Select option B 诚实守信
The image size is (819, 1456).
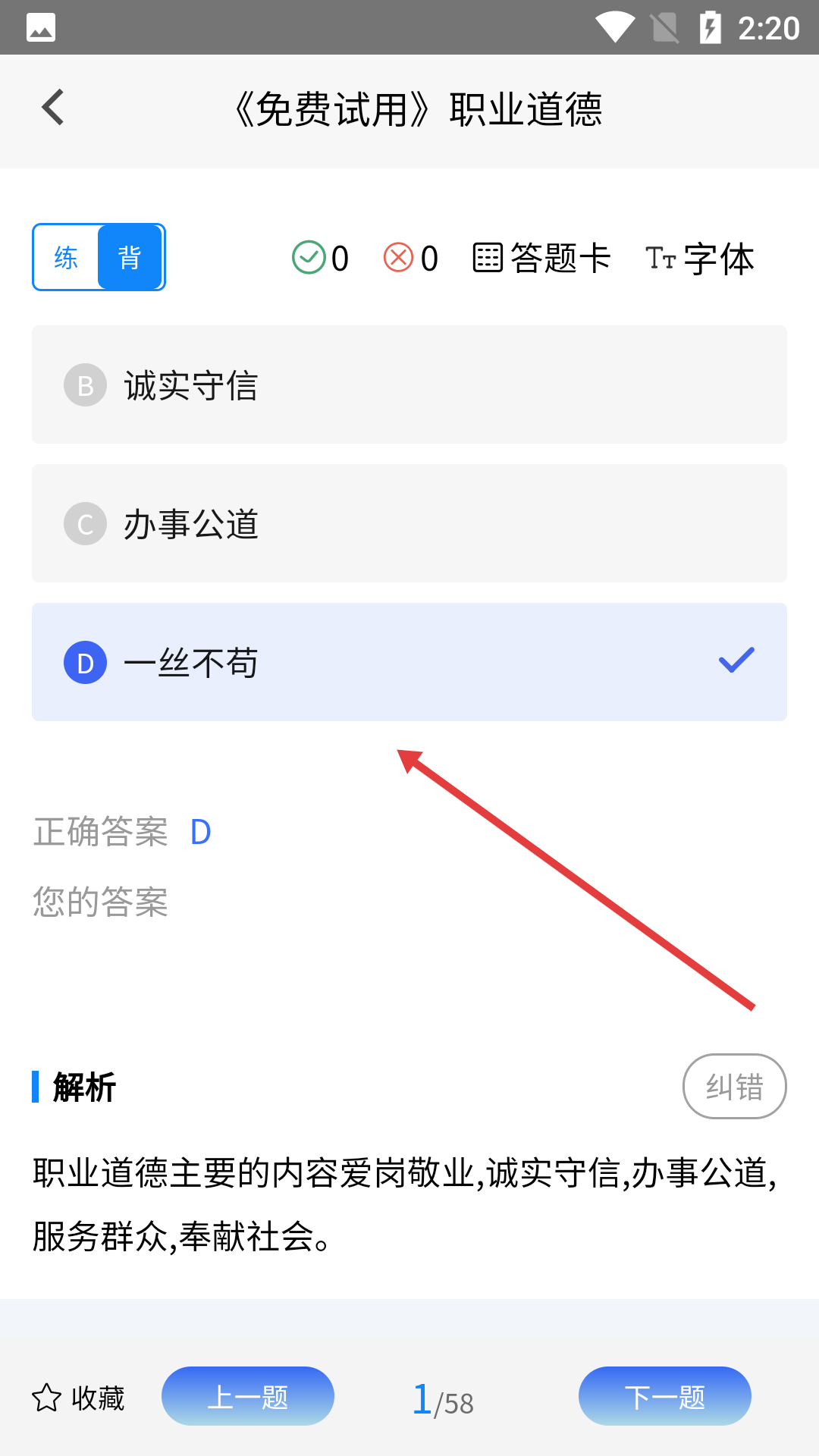(409, 385)
